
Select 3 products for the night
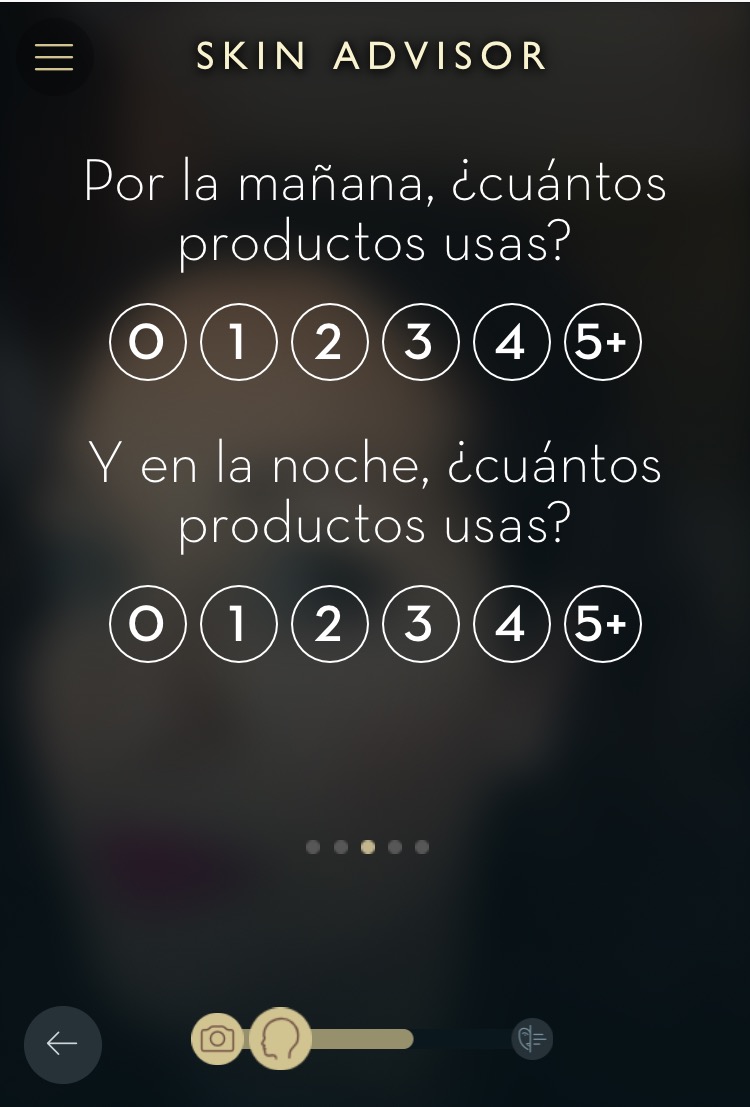[420, 624]
